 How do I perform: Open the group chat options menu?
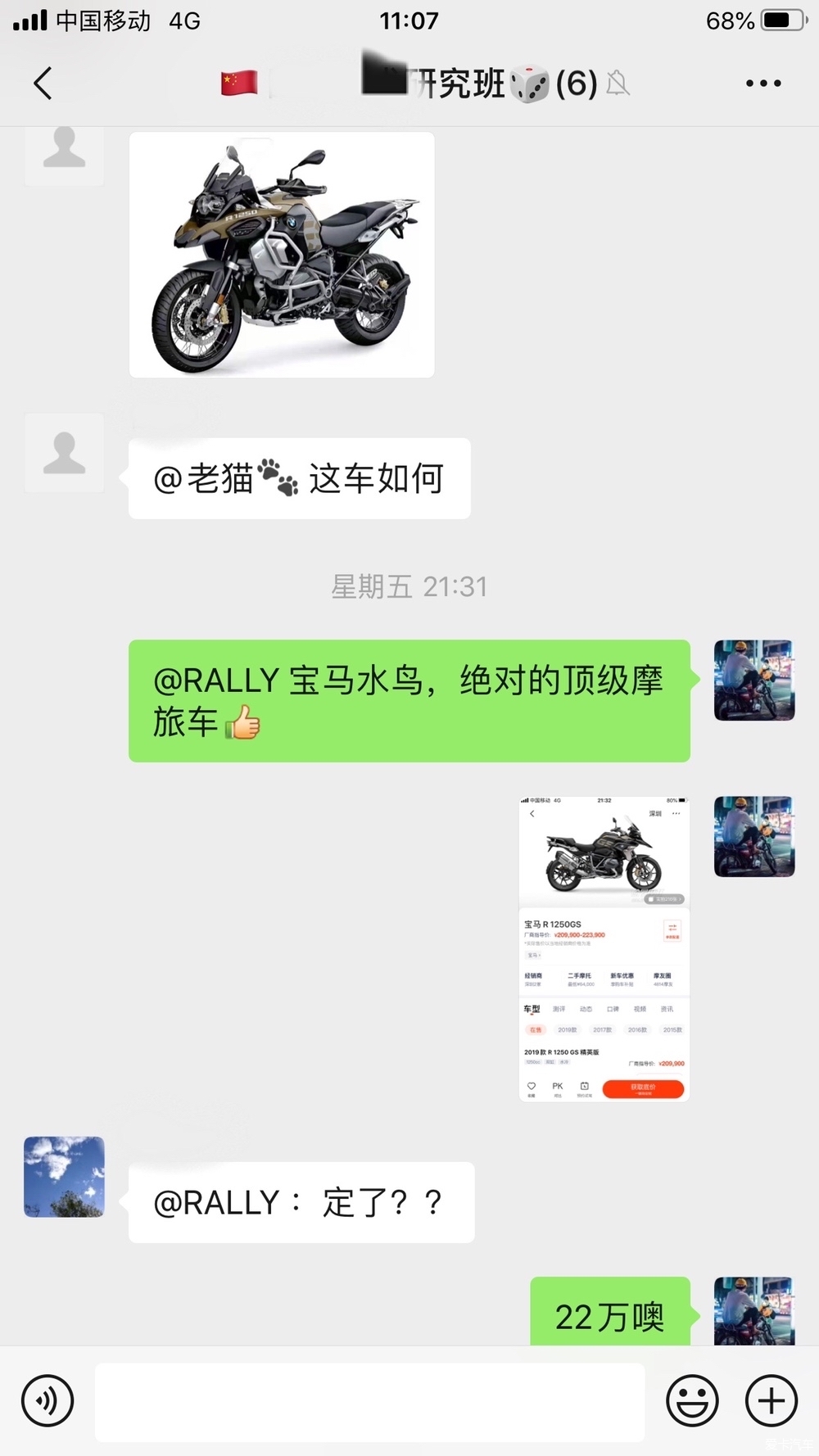coord(763,83)
